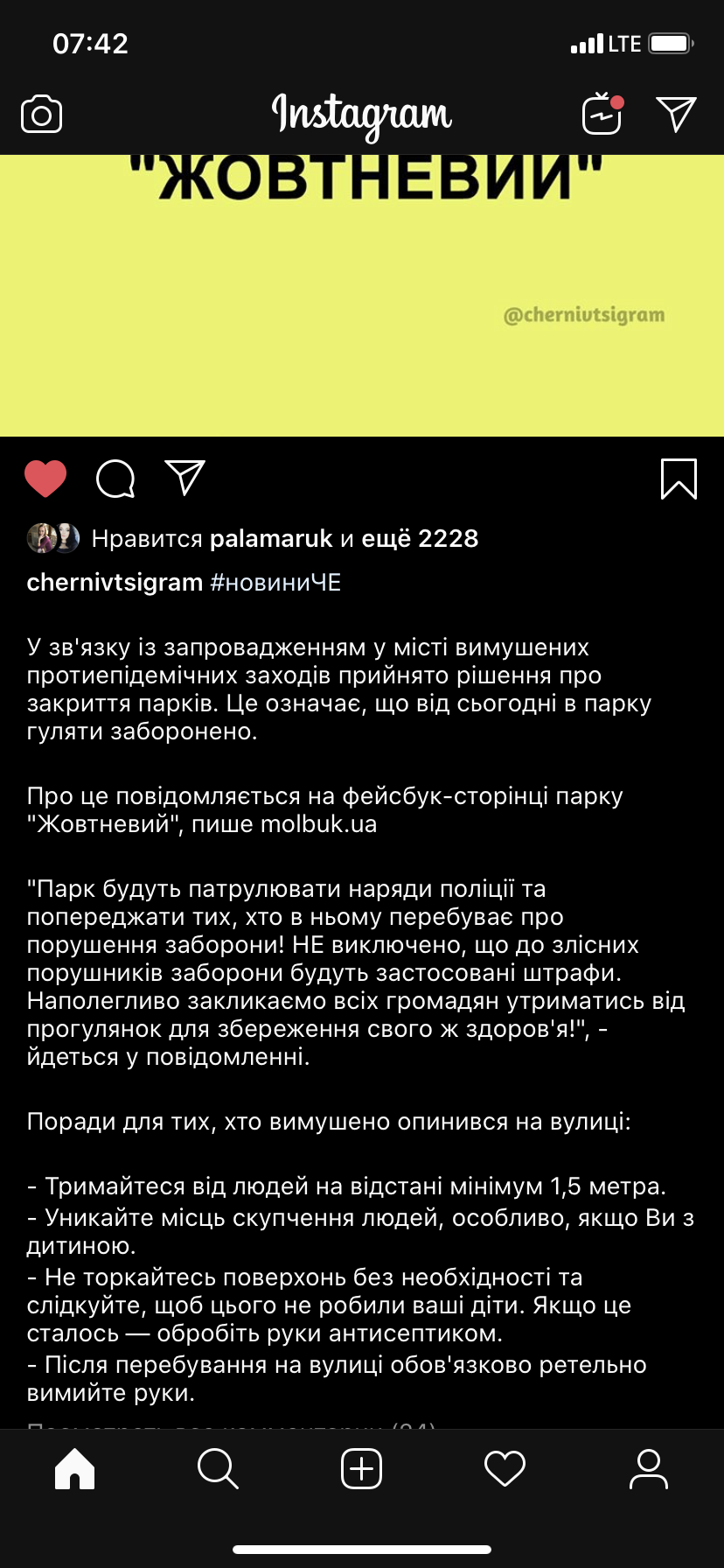Unlike the post with the red heart
Image resolution: width=724 pixels, height=1568 pixels.
45,479
